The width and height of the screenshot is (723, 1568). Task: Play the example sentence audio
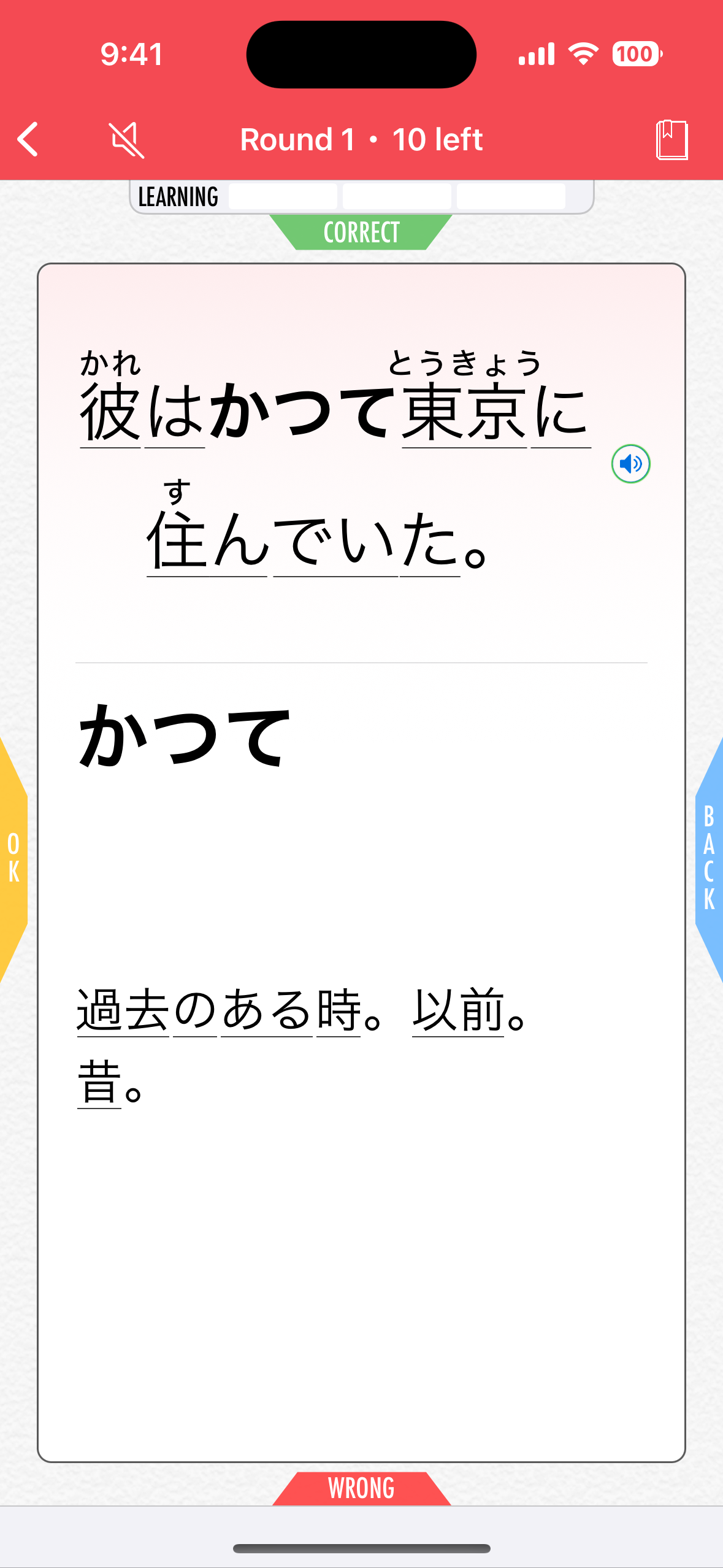(630, 464)
